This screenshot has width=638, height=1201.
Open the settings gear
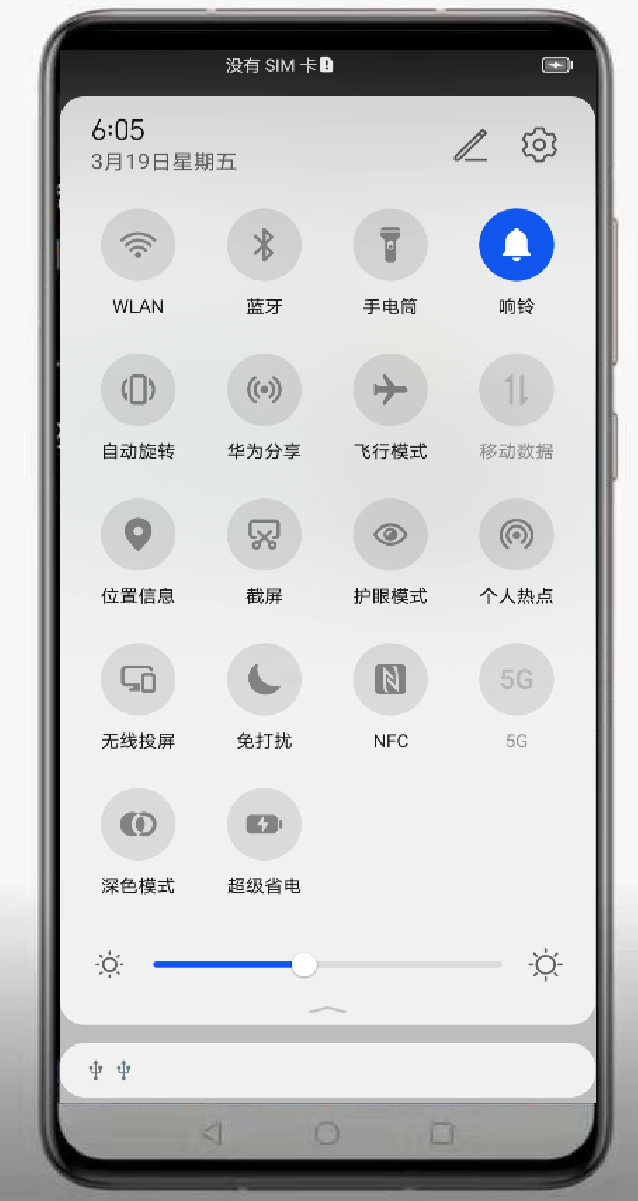point(539,145)
